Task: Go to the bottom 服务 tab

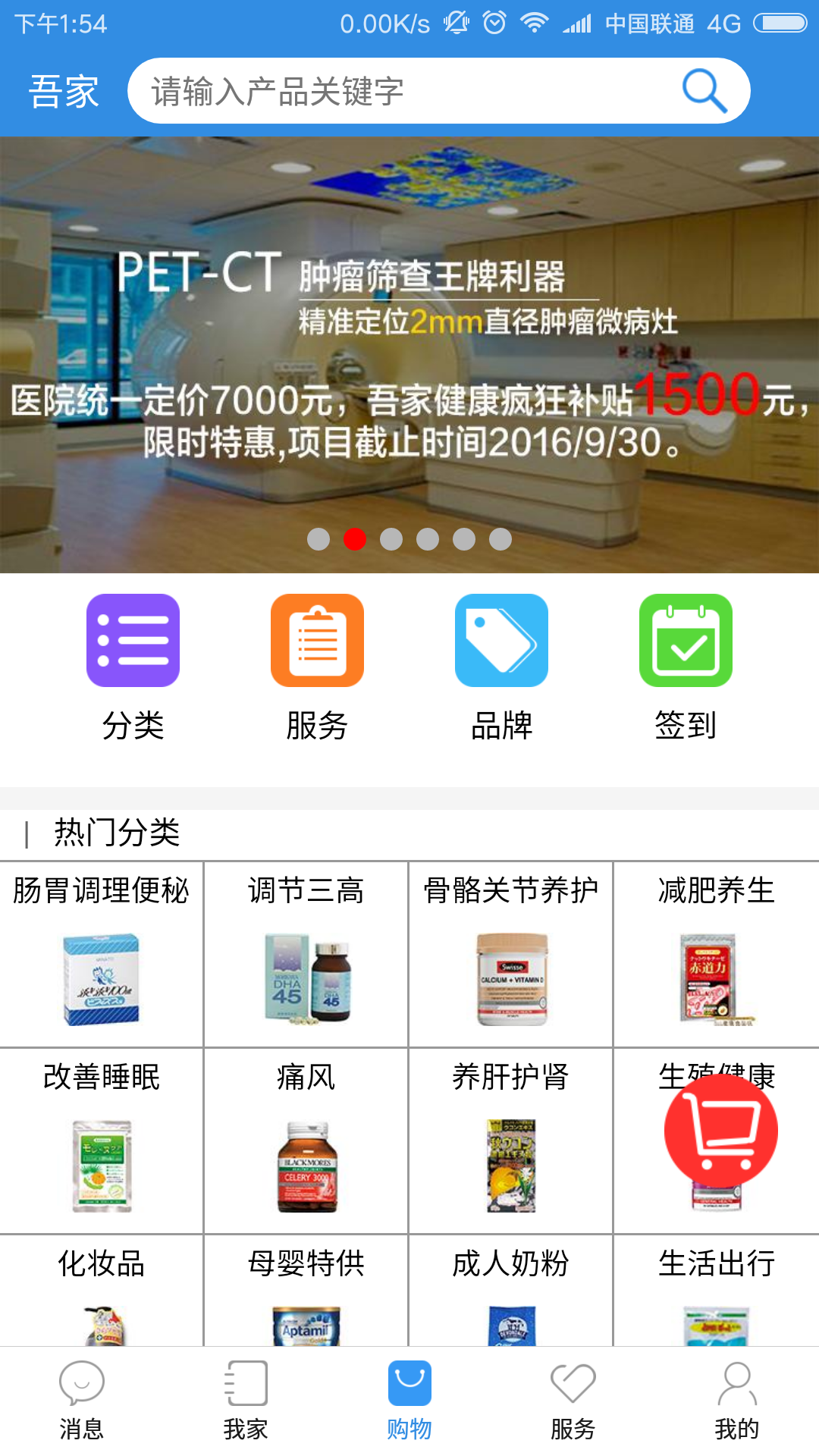Action: pos(573,1401)
